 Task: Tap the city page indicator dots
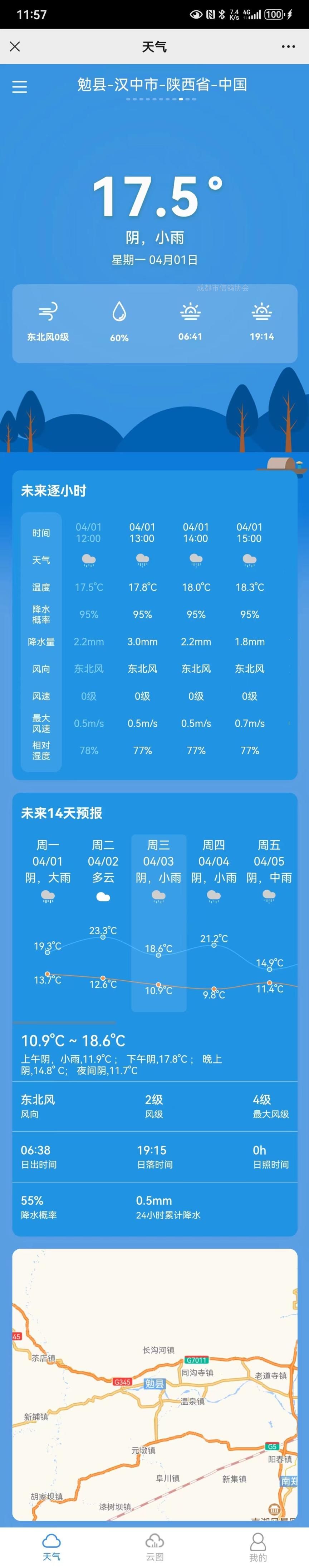tap(161, 99)
